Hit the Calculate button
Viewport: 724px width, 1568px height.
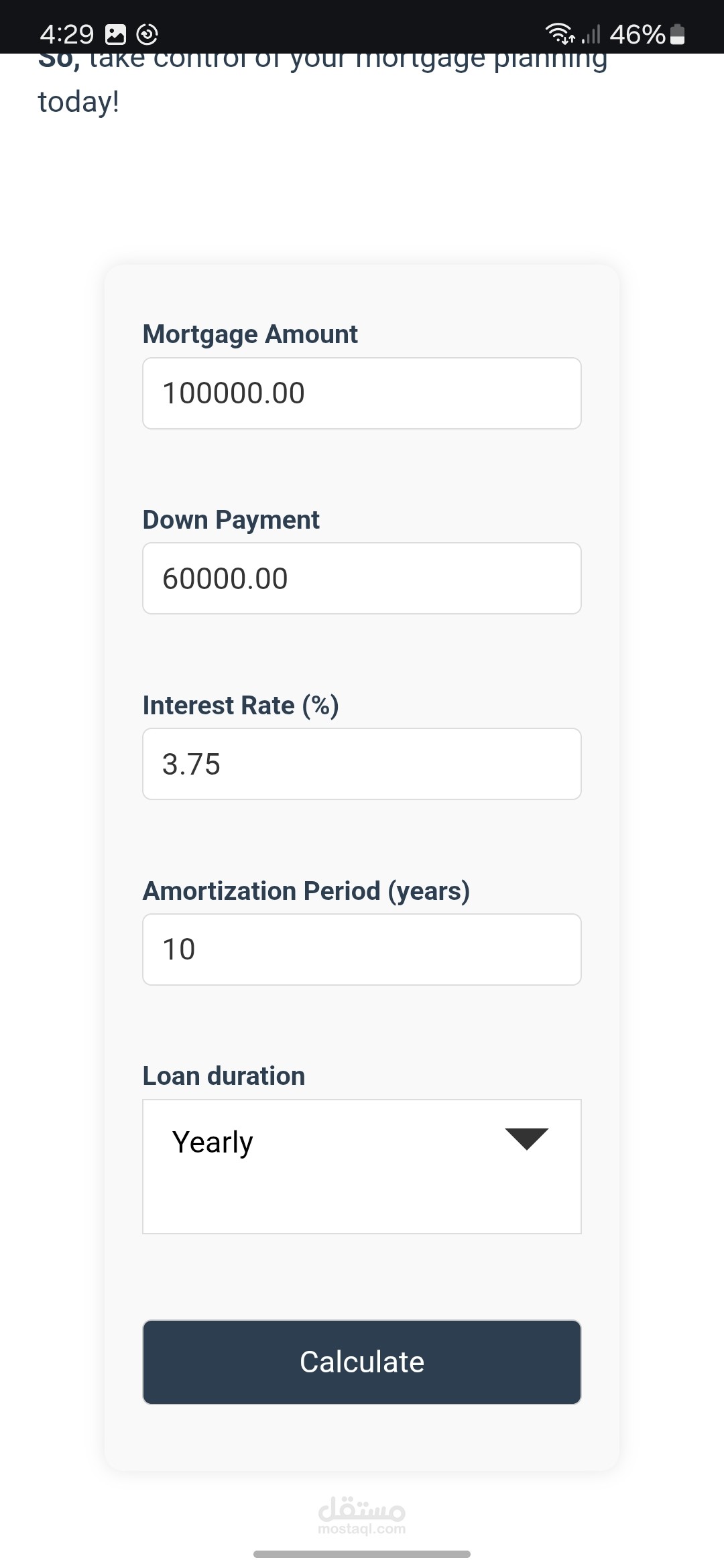[361, 1362]
